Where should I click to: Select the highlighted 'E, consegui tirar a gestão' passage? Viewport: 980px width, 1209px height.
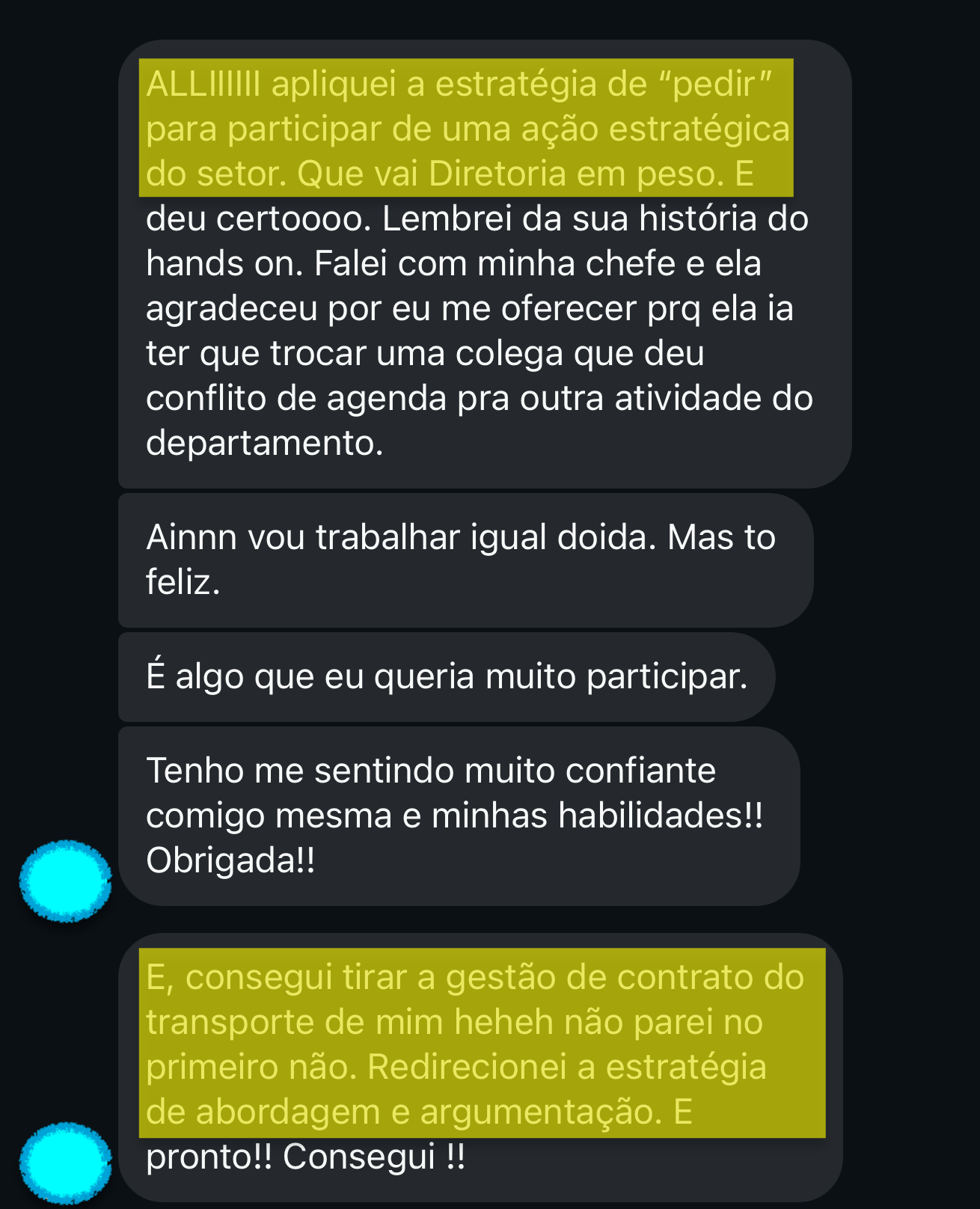pyautogui.click(x=479, y=1047)
